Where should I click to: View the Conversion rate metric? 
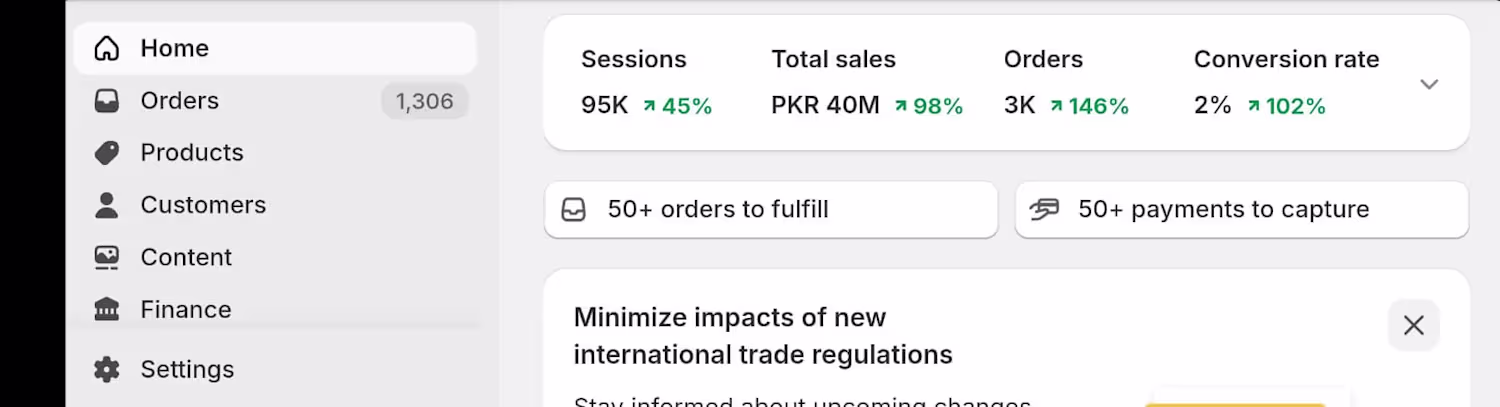(x=1285, y=83)
